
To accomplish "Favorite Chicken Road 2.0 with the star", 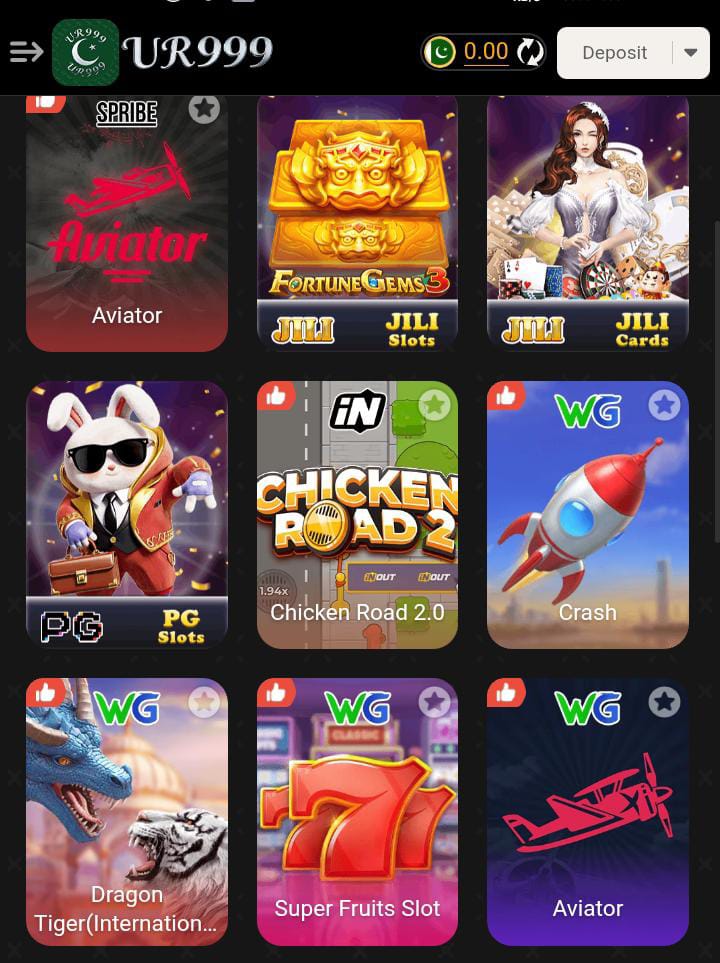I will [x=434, y=405].
